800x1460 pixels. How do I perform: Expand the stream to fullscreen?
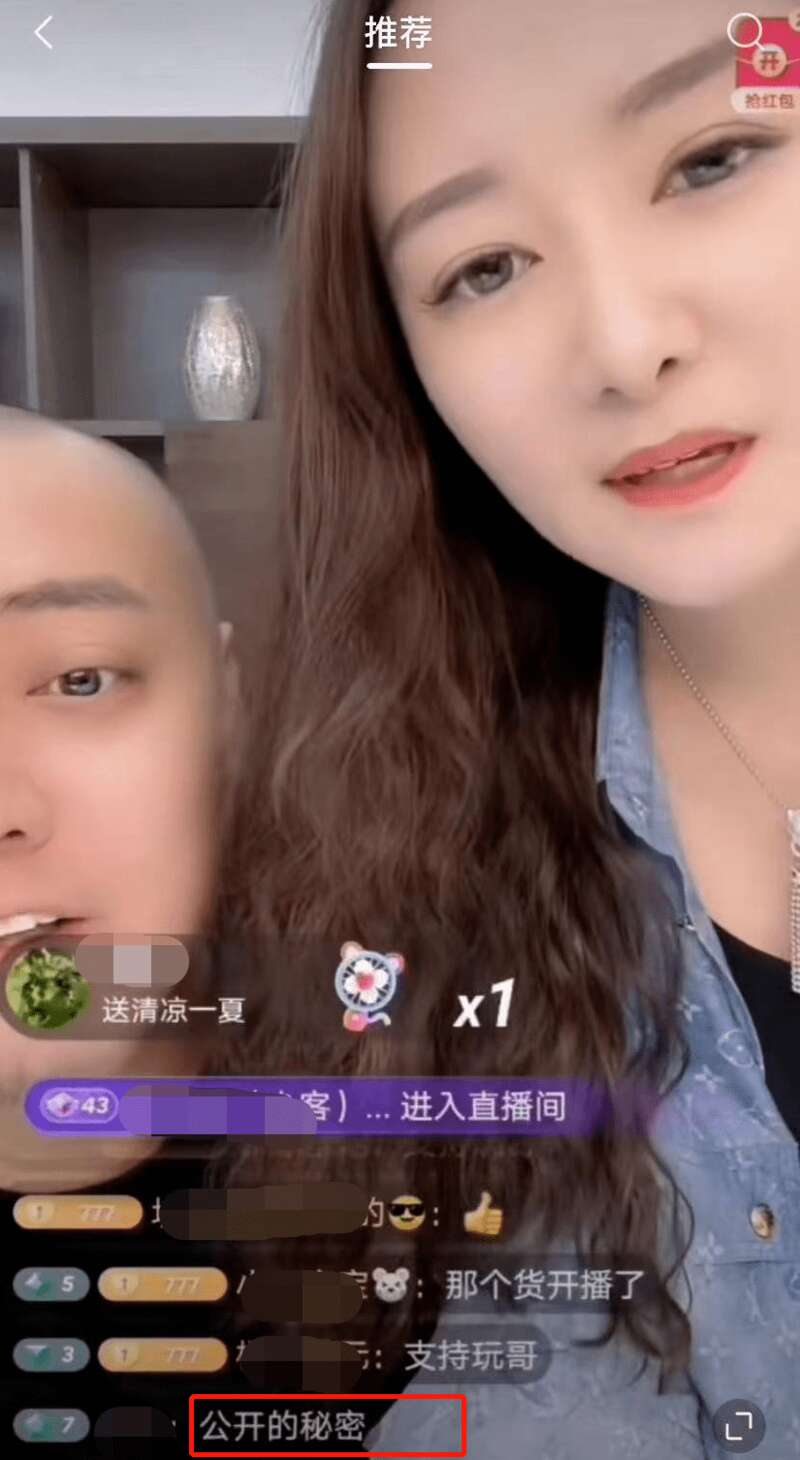(739, 1426)
